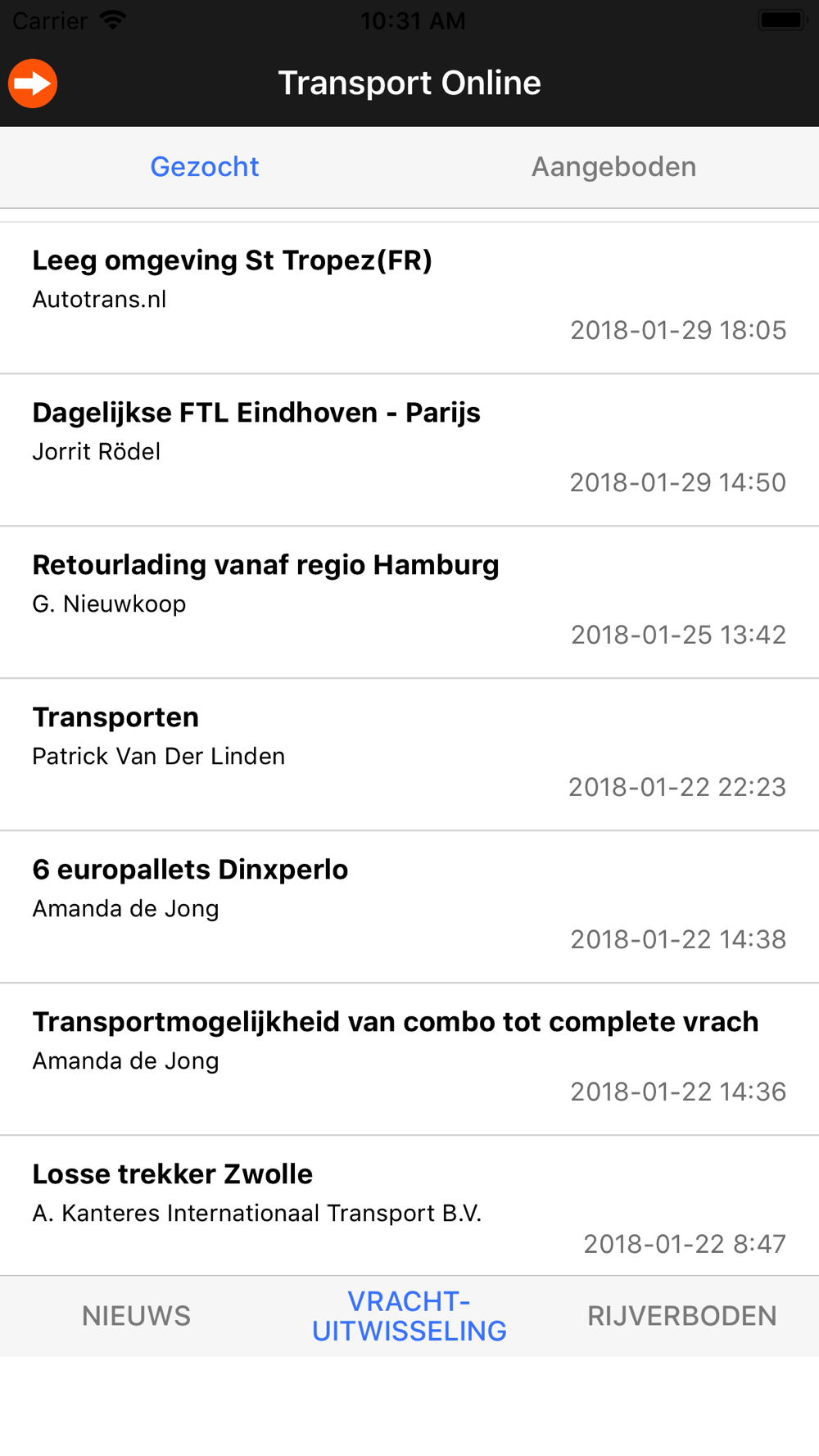Open Losse trekker Zwolle listing
Screen dimensions: 819x1456
coord(409,1206)
